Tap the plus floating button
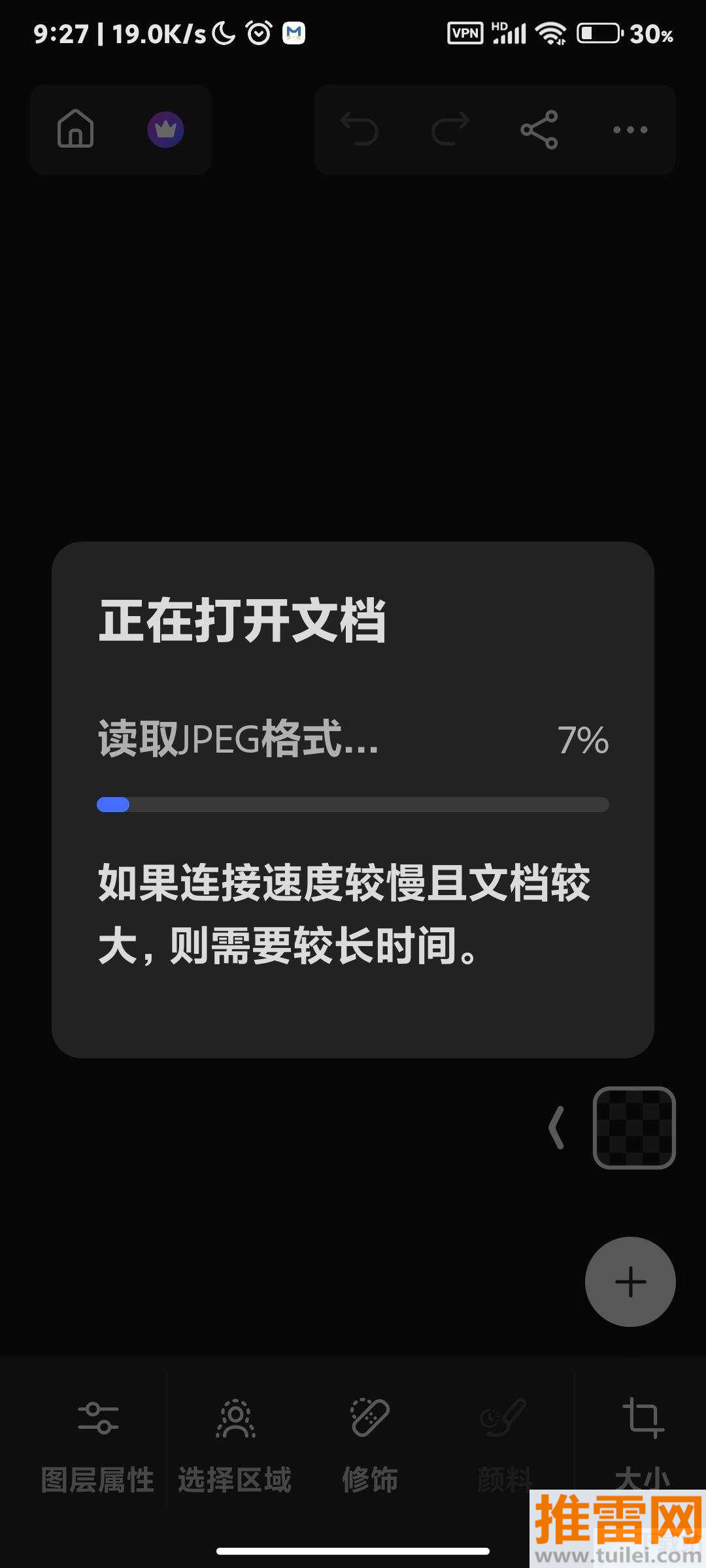This screenshot has height=1568, width=706. 630,1282
